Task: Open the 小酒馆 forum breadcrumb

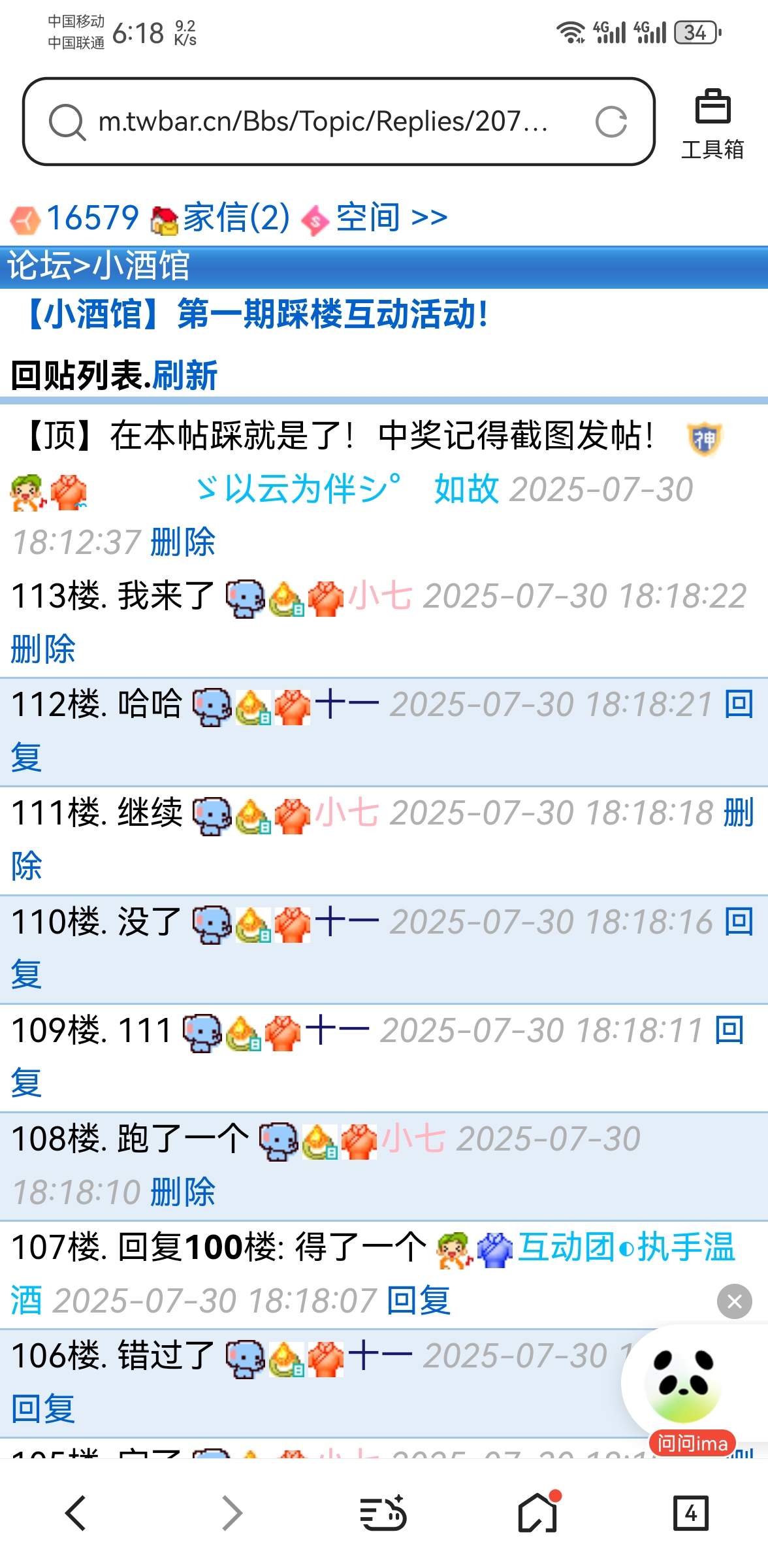Action: pos(141,267)
